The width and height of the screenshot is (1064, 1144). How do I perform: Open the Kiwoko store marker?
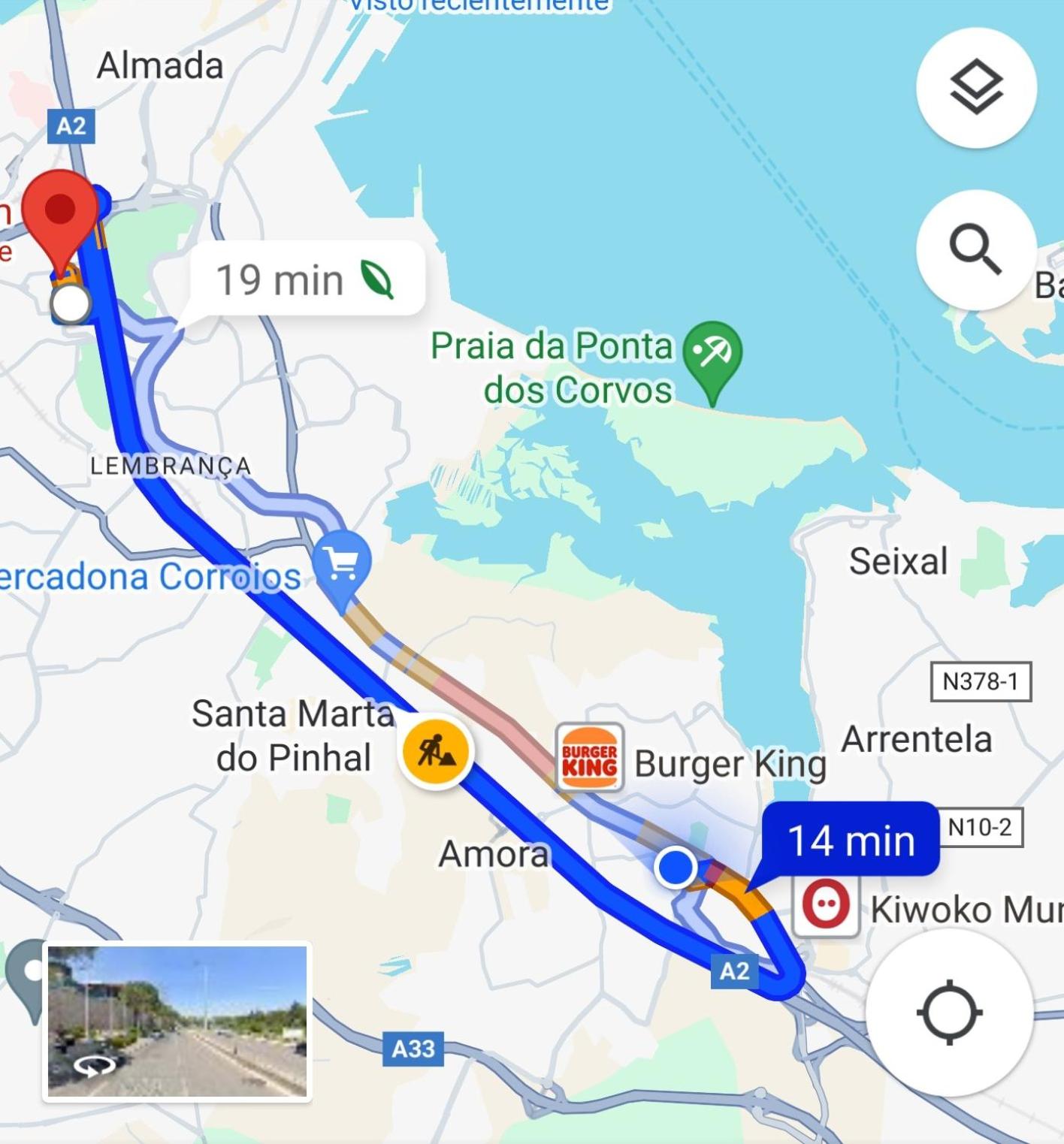tap(827, 905)
